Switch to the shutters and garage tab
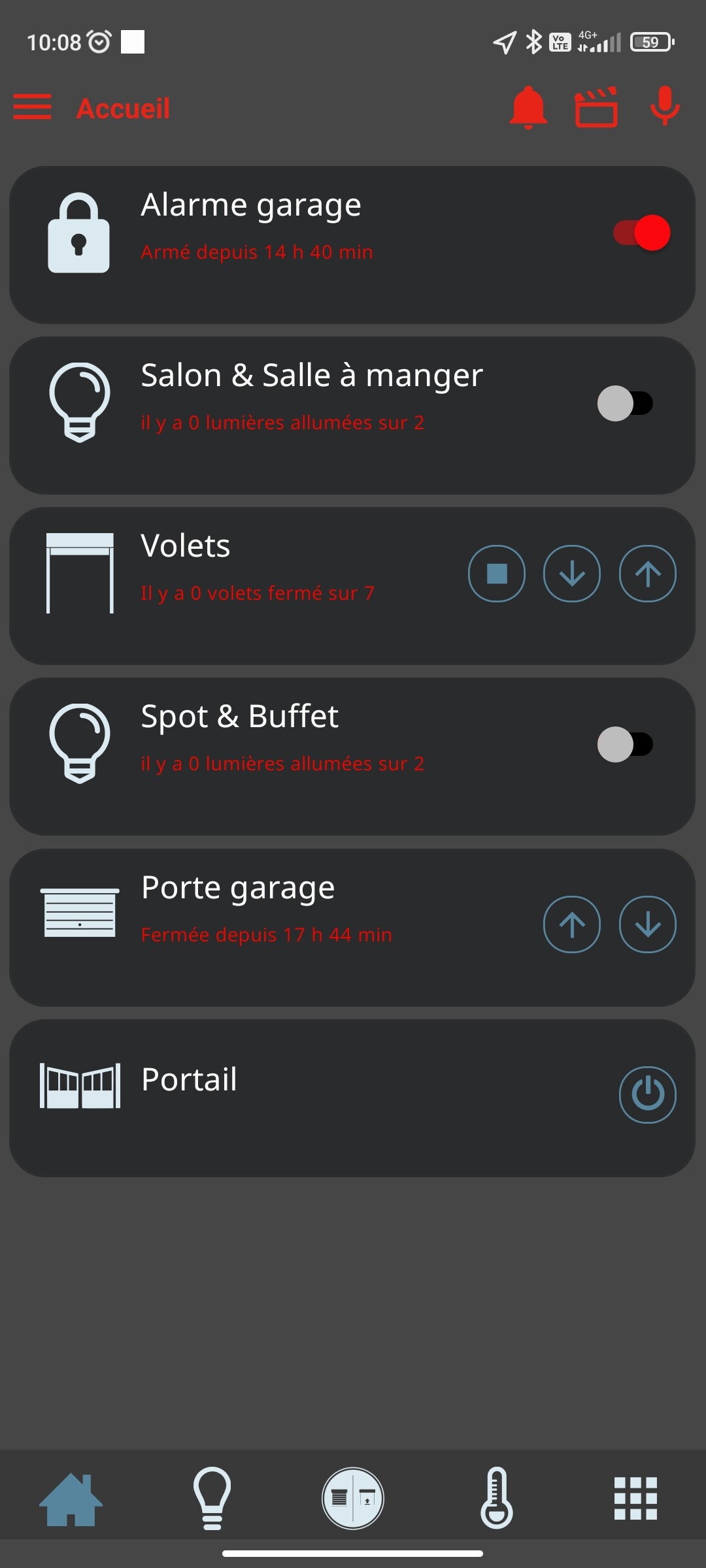The image size is (706, 1568). 353,1499
